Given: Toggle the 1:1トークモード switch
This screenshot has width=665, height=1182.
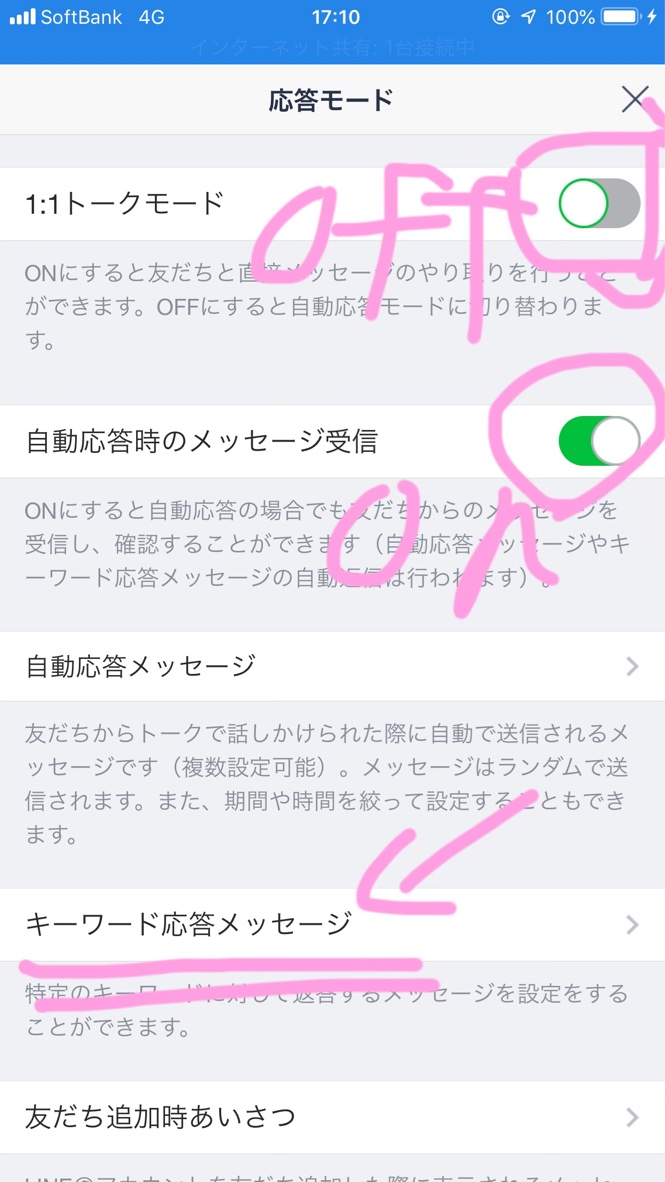Looking at the screenshot, I should tap(599, 204).
